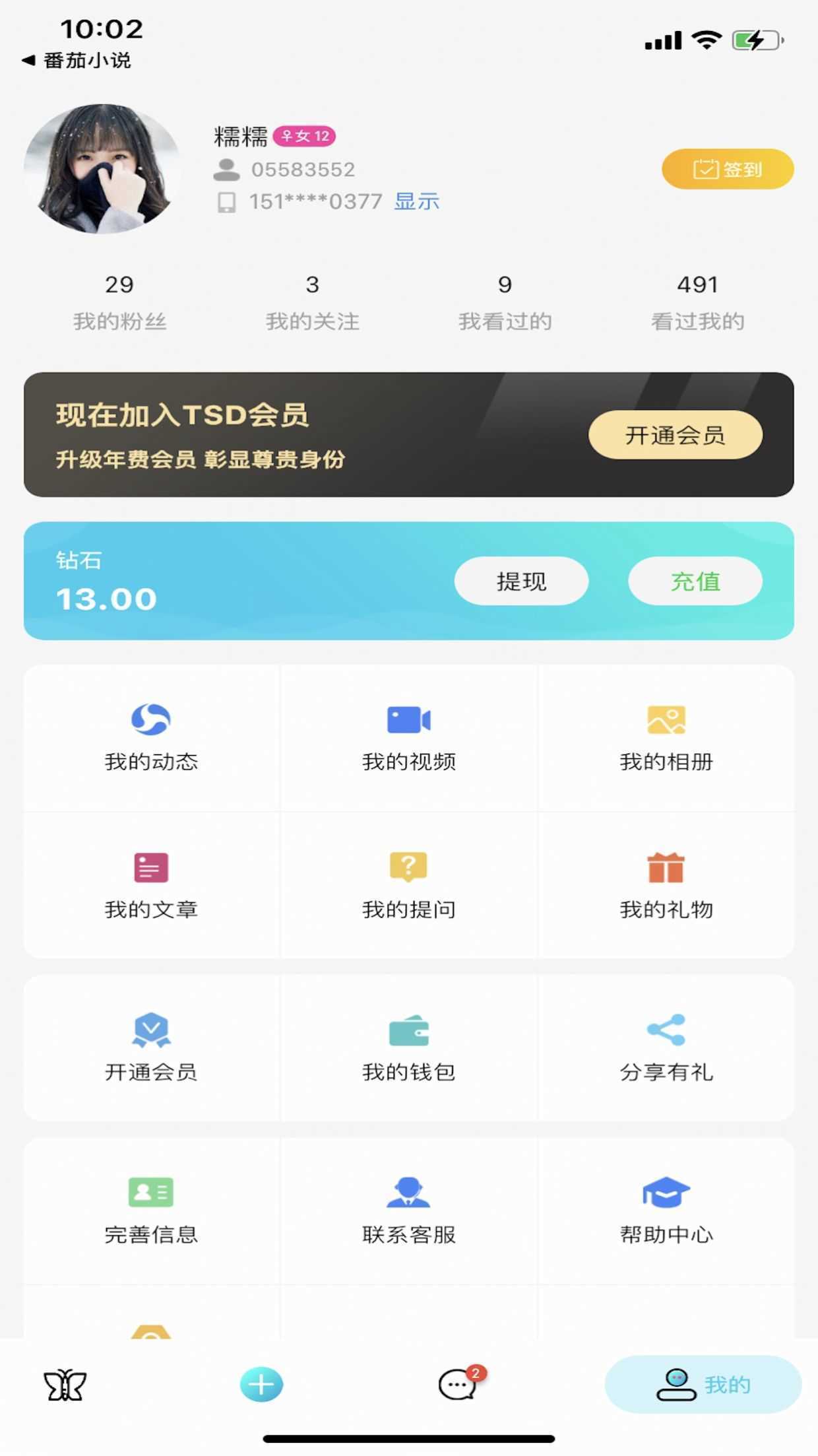Open 开通会员 on the TSD banner
The width and height of the screenshot is (818, 1456).
click(x=675, y=435)
